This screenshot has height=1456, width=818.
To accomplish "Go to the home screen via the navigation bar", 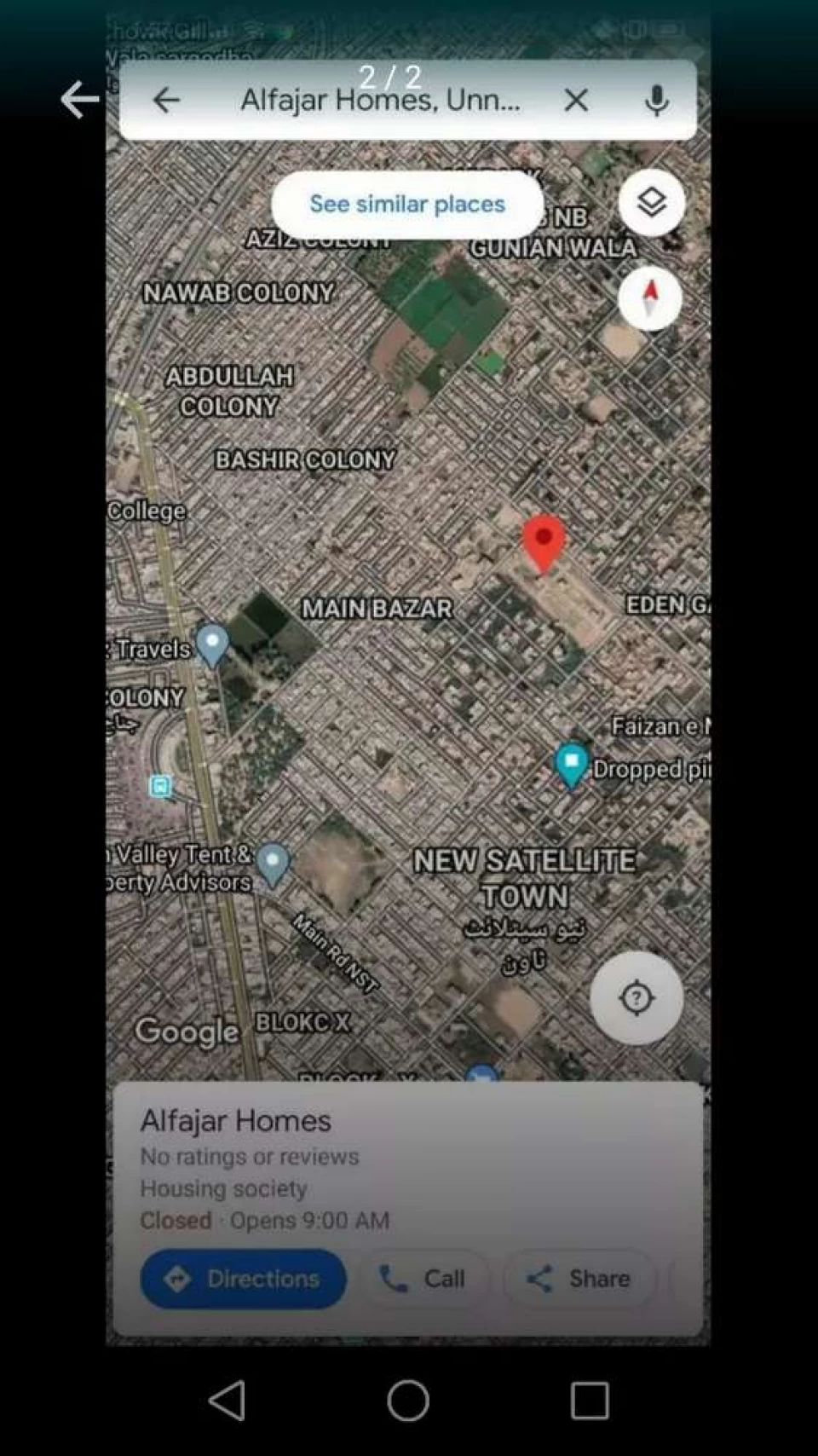I will (408, 1400).
